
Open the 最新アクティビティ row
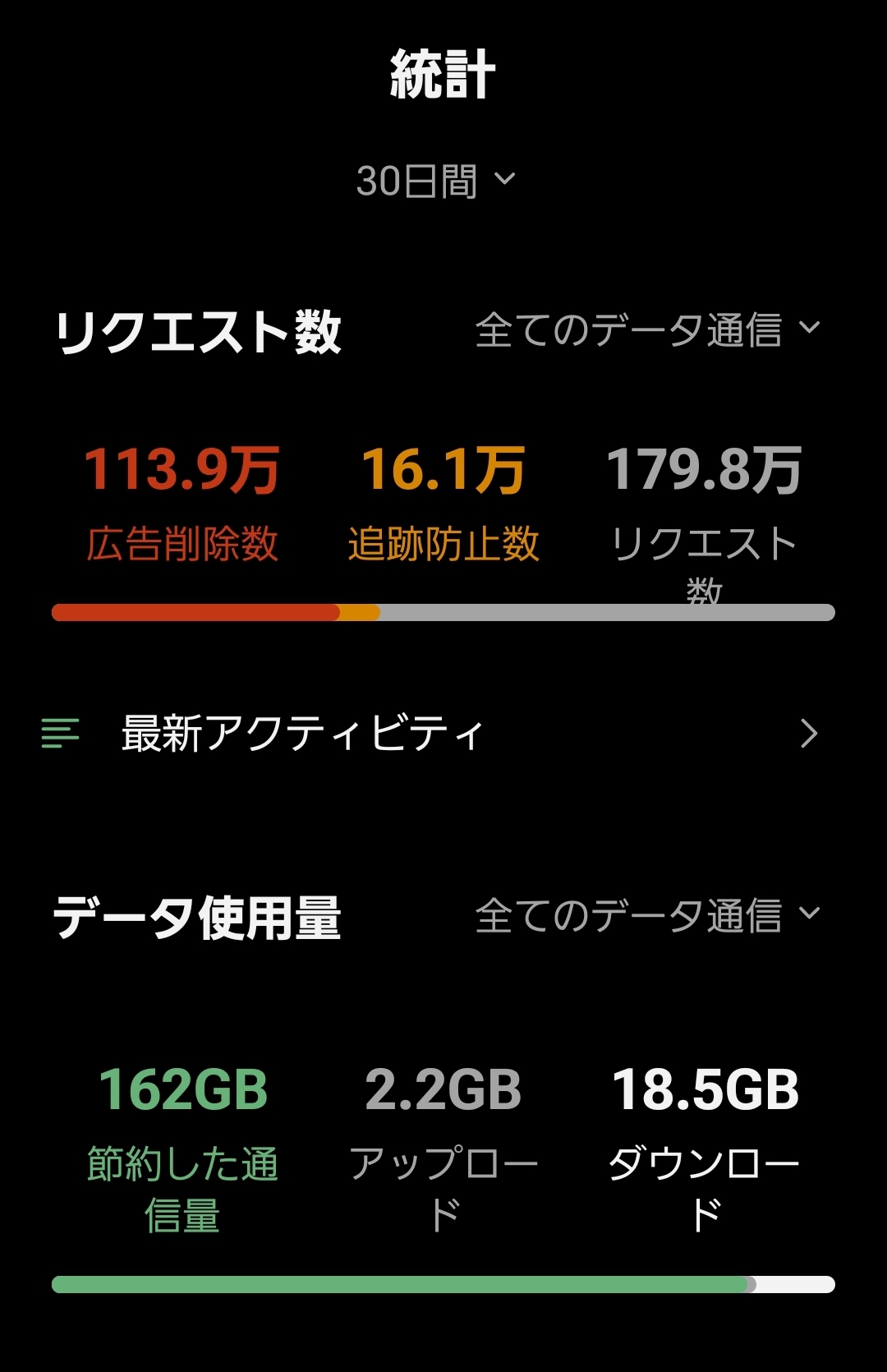coord(430,733)
